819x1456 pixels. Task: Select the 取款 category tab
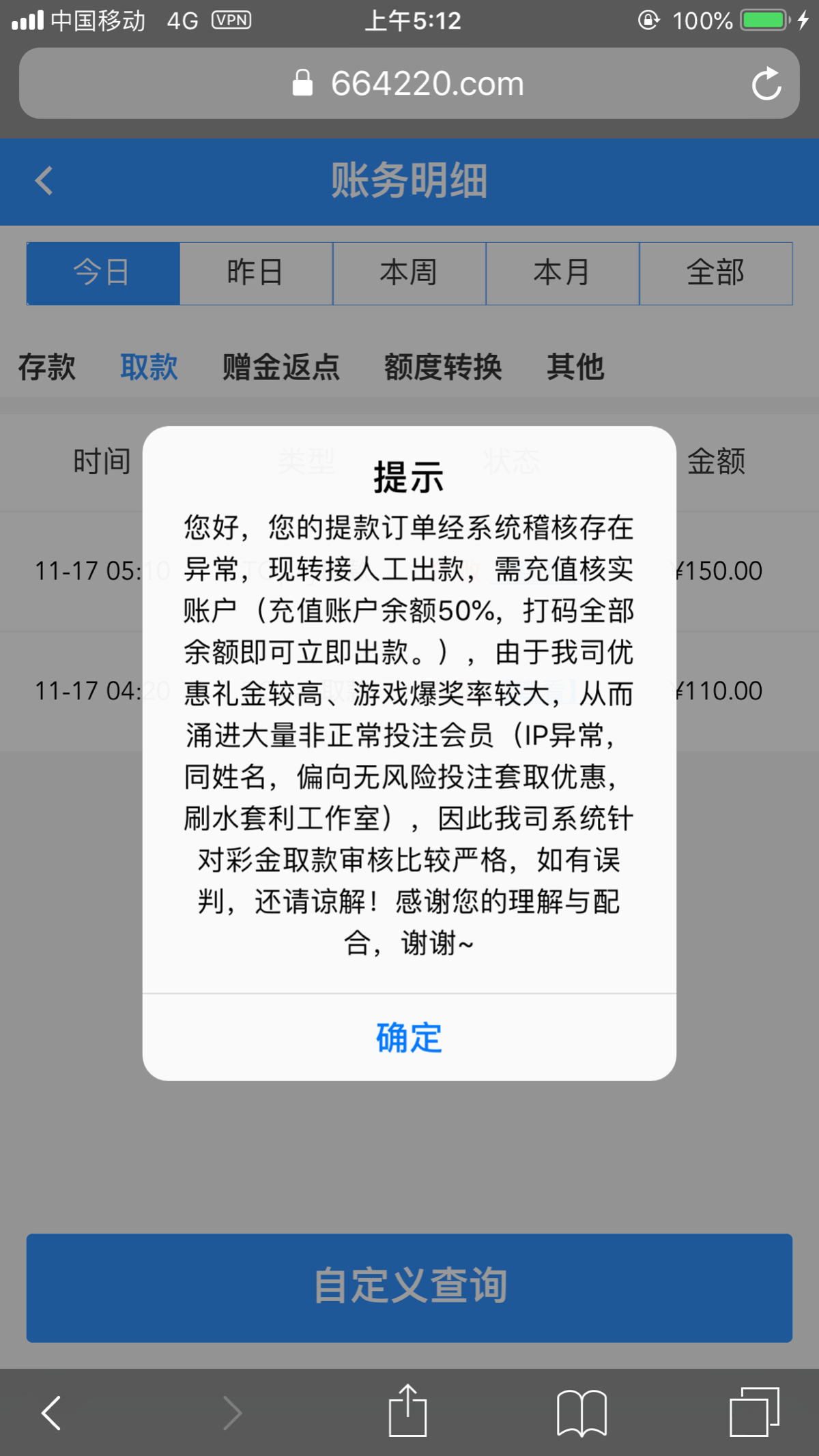[x=149, y=366]
